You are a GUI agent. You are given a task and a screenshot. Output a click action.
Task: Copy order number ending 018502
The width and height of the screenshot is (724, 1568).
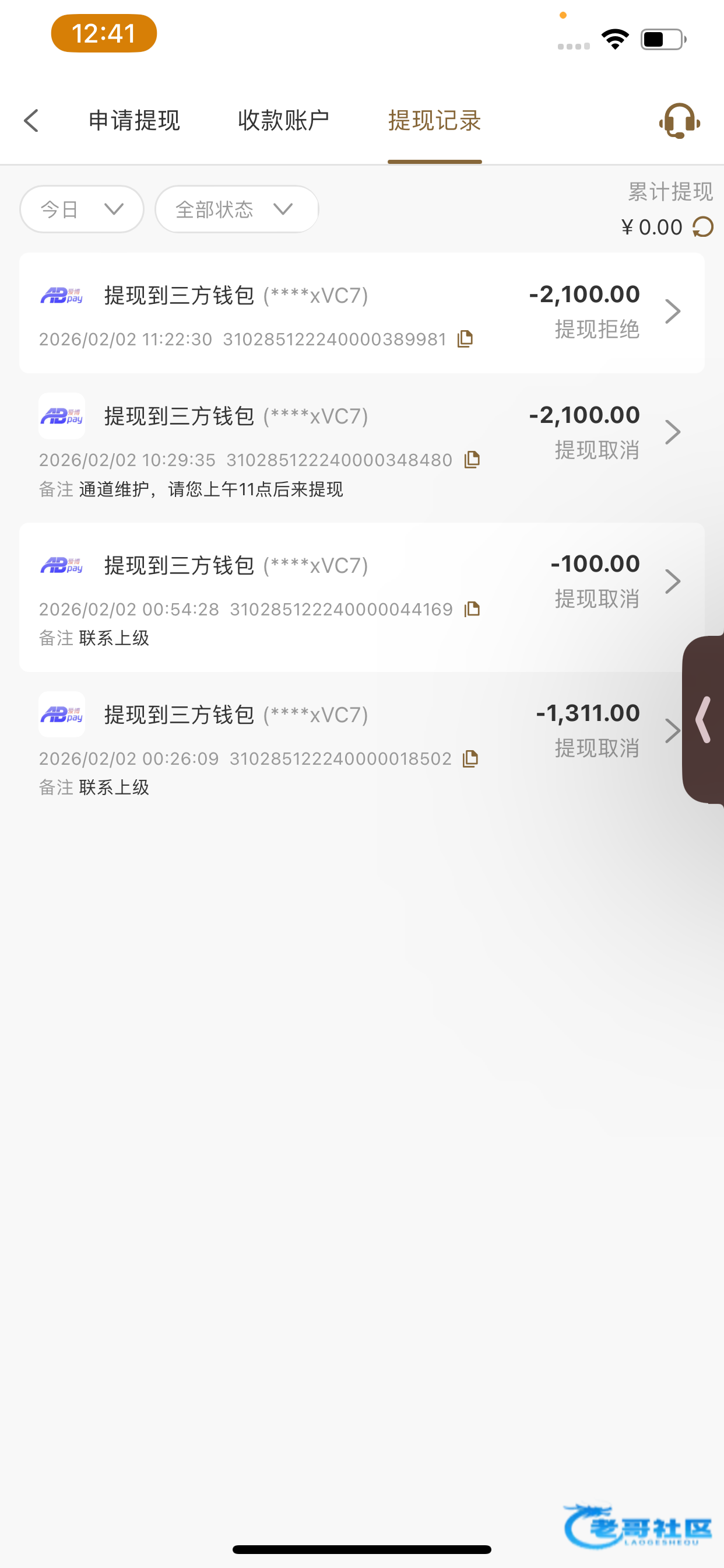coord(470,758)
